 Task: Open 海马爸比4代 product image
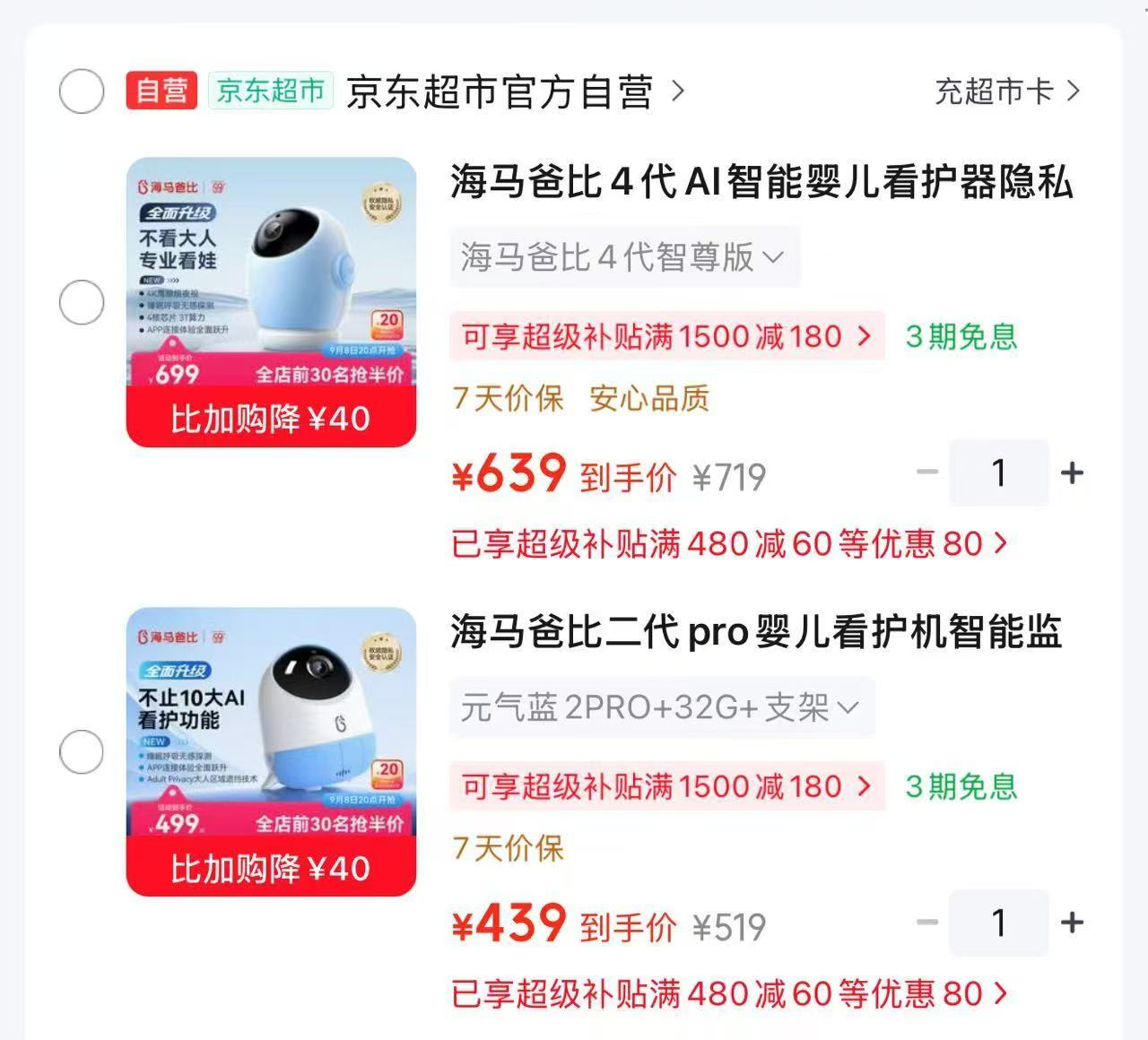[x=272, y=302]
